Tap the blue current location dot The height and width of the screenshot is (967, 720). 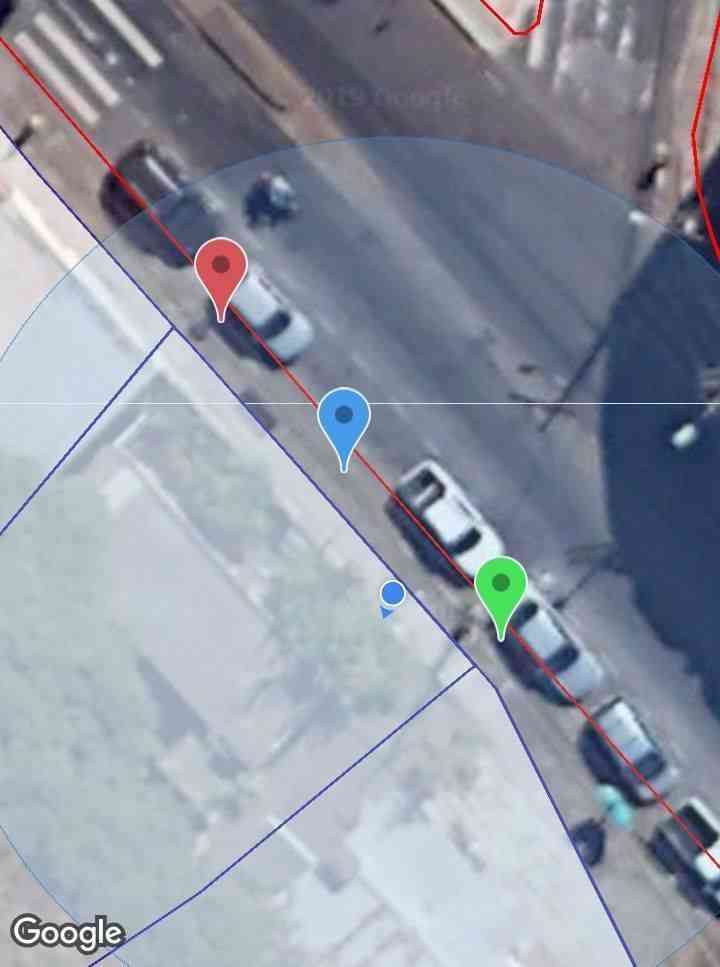pos(392,594)
